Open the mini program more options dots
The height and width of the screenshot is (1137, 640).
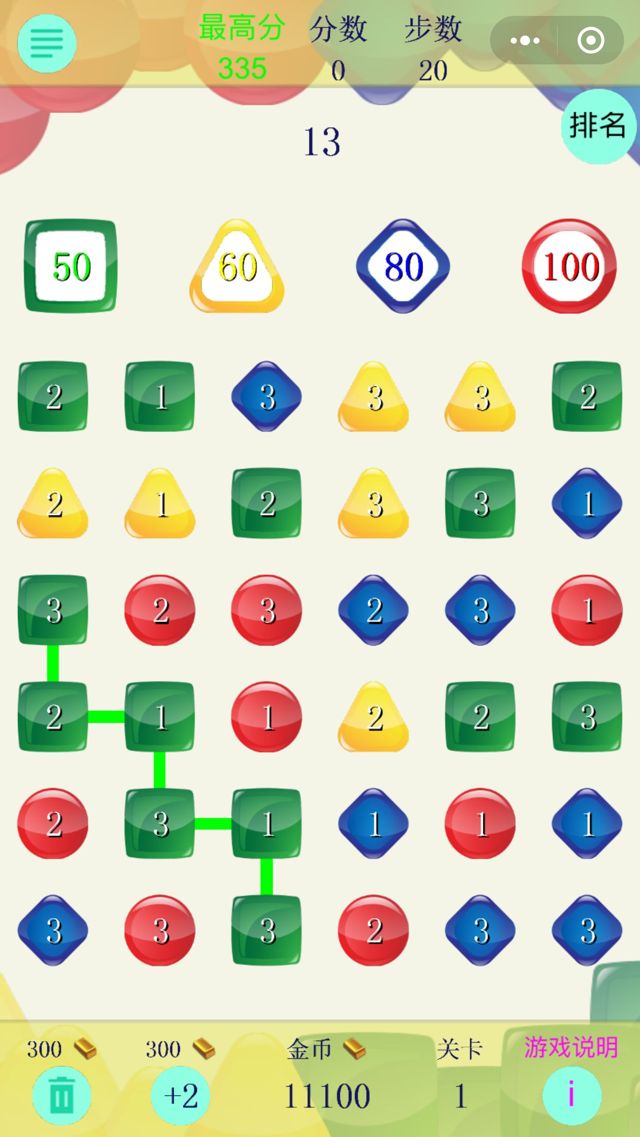click(524, 41)
